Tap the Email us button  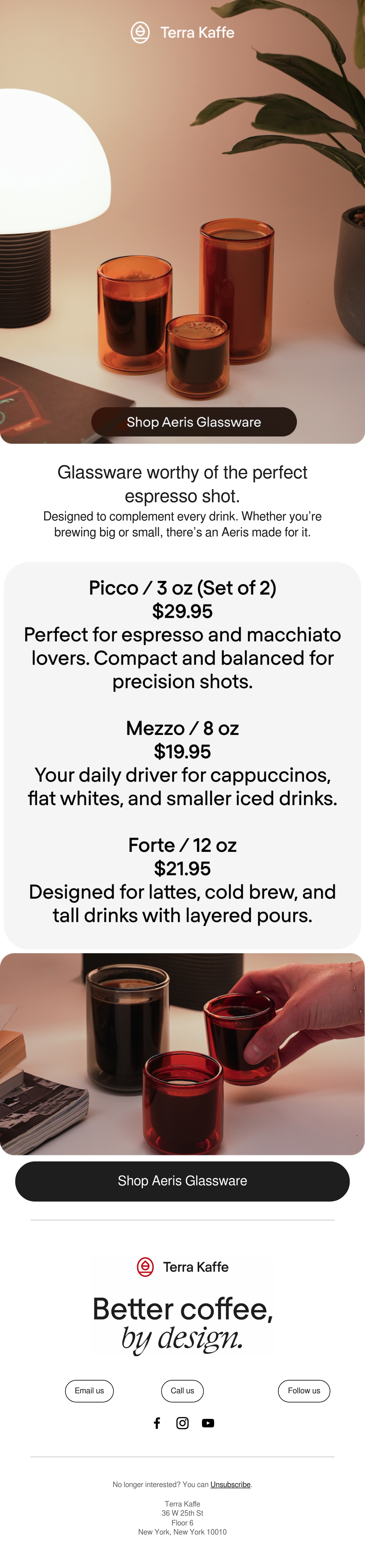(89, 1391)
